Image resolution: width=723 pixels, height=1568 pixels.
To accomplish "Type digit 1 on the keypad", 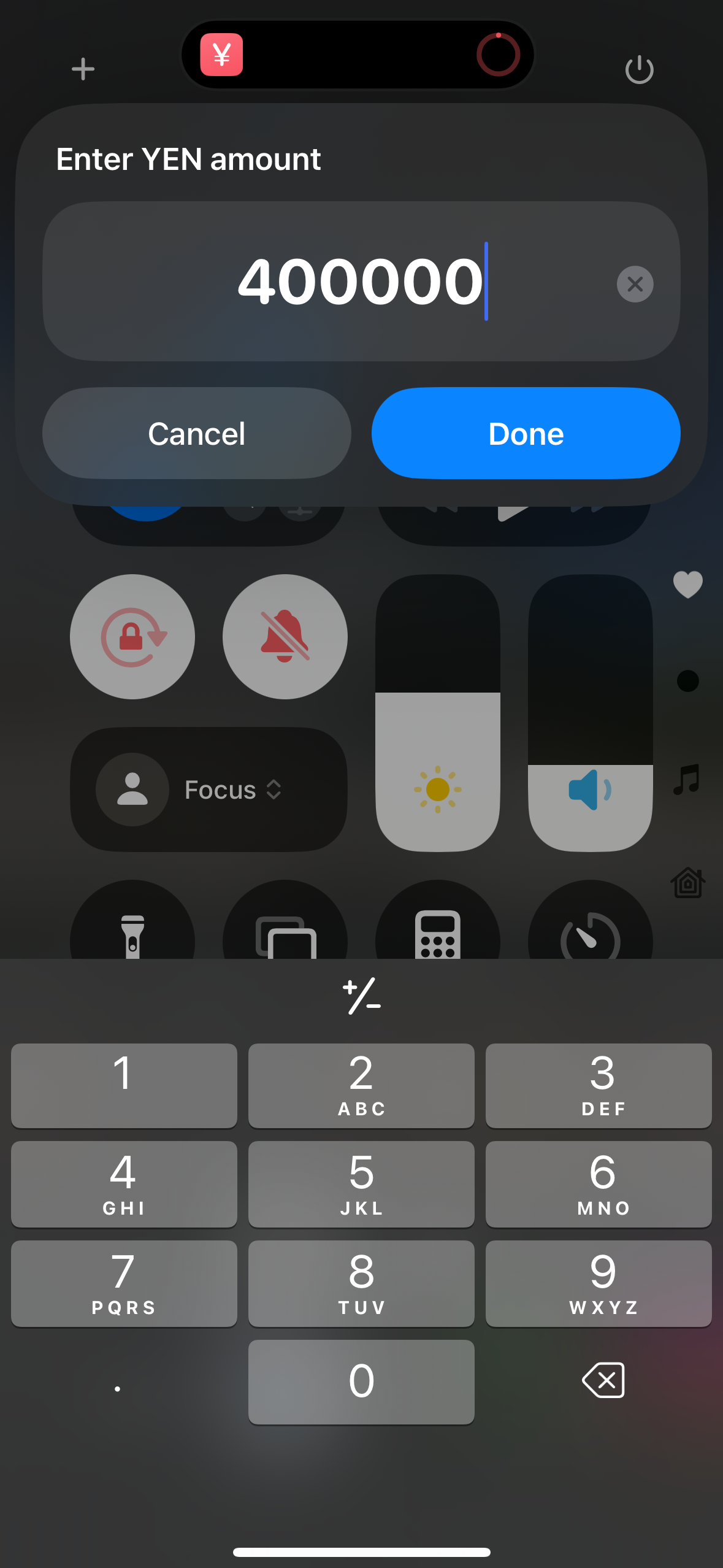I will pyautogui.click(x=124, y=1085).
